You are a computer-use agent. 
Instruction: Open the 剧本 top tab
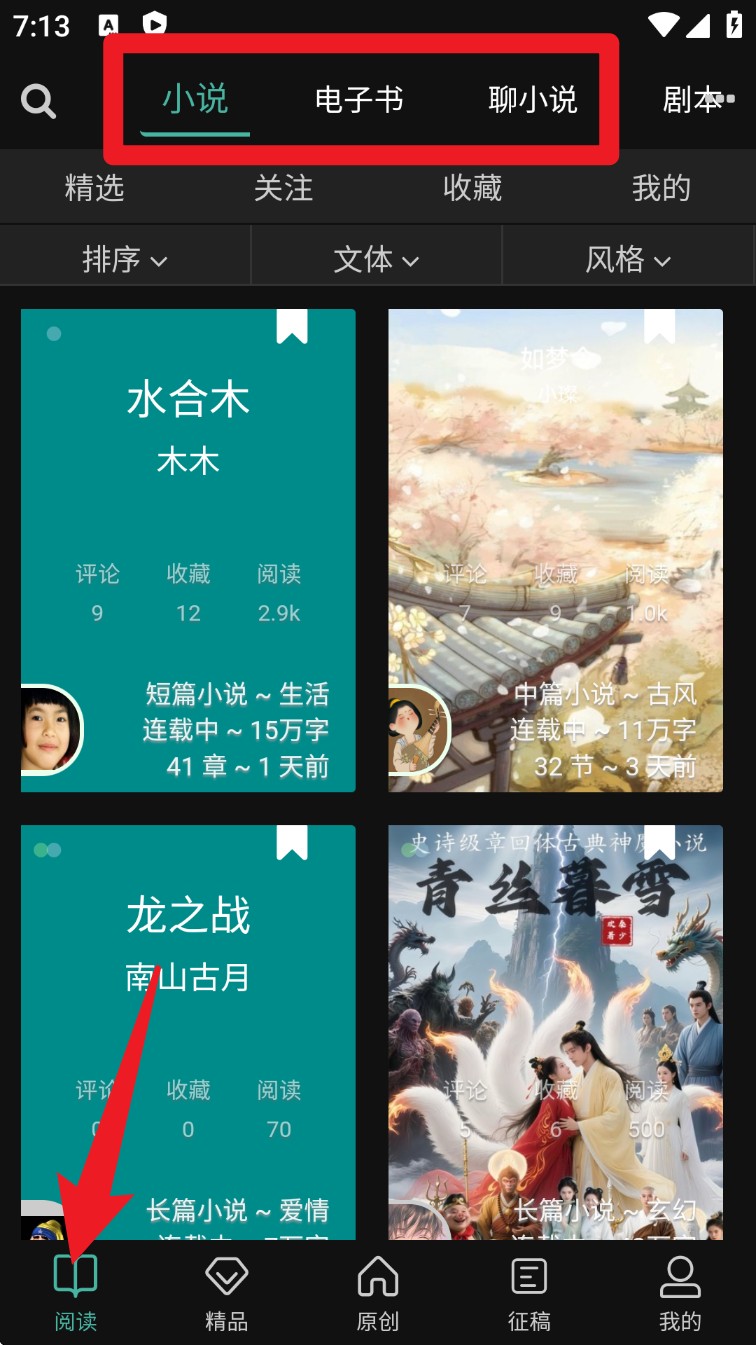point(691,100)
